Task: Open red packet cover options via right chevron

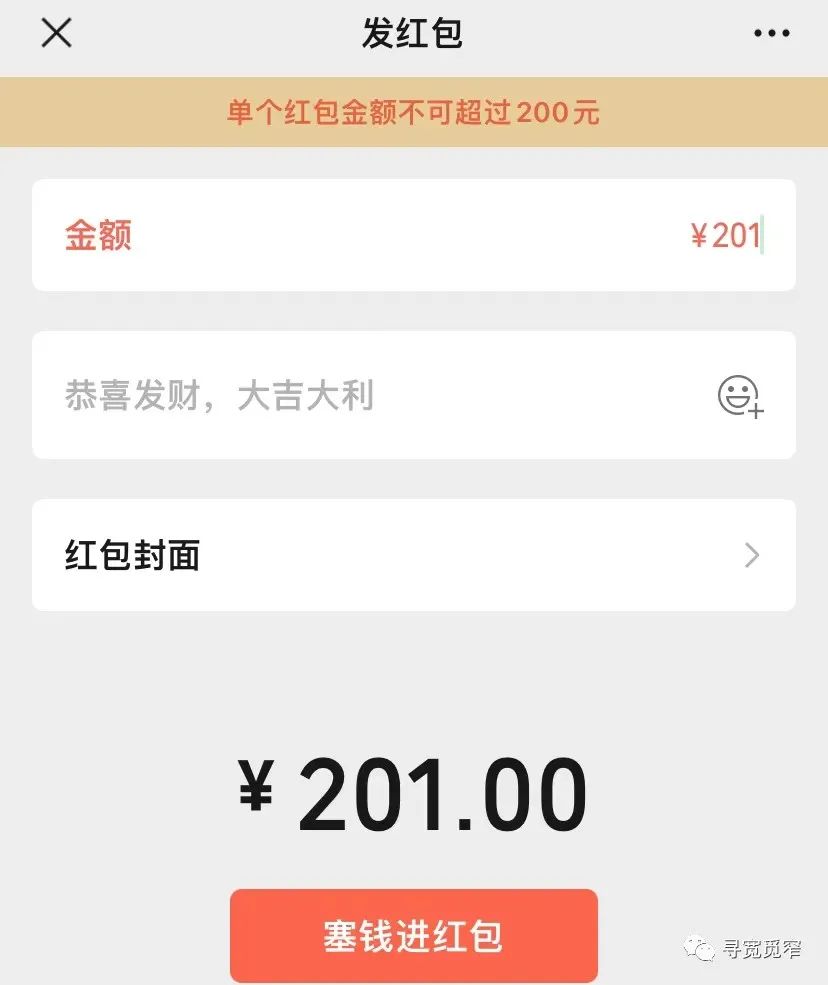Action: [750, 556]
